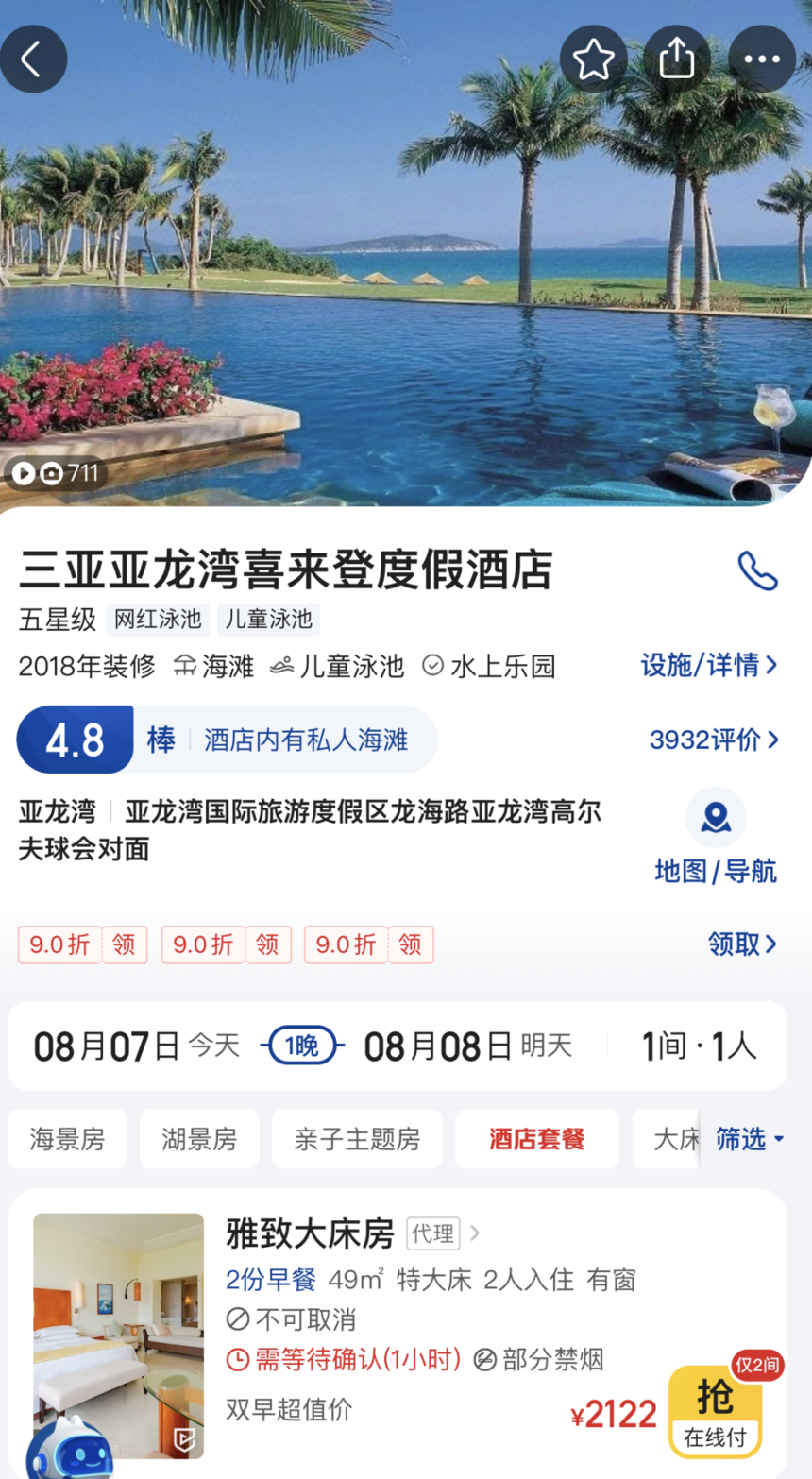Open the 筛选 filter dropdown

tap(749, 1139)
